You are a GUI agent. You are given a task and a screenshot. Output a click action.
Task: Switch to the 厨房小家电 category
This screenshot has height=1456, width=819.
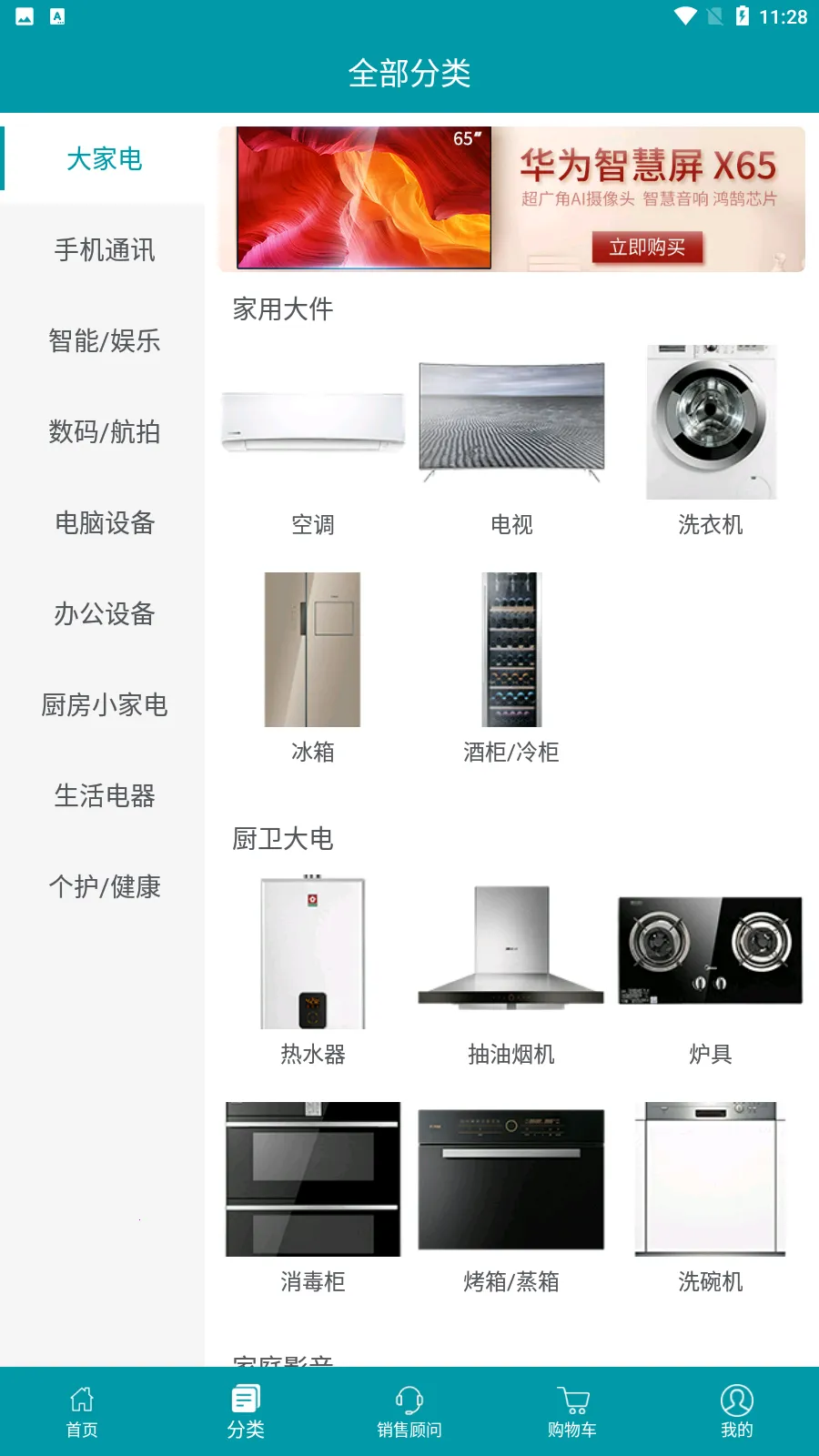(103, 705)
